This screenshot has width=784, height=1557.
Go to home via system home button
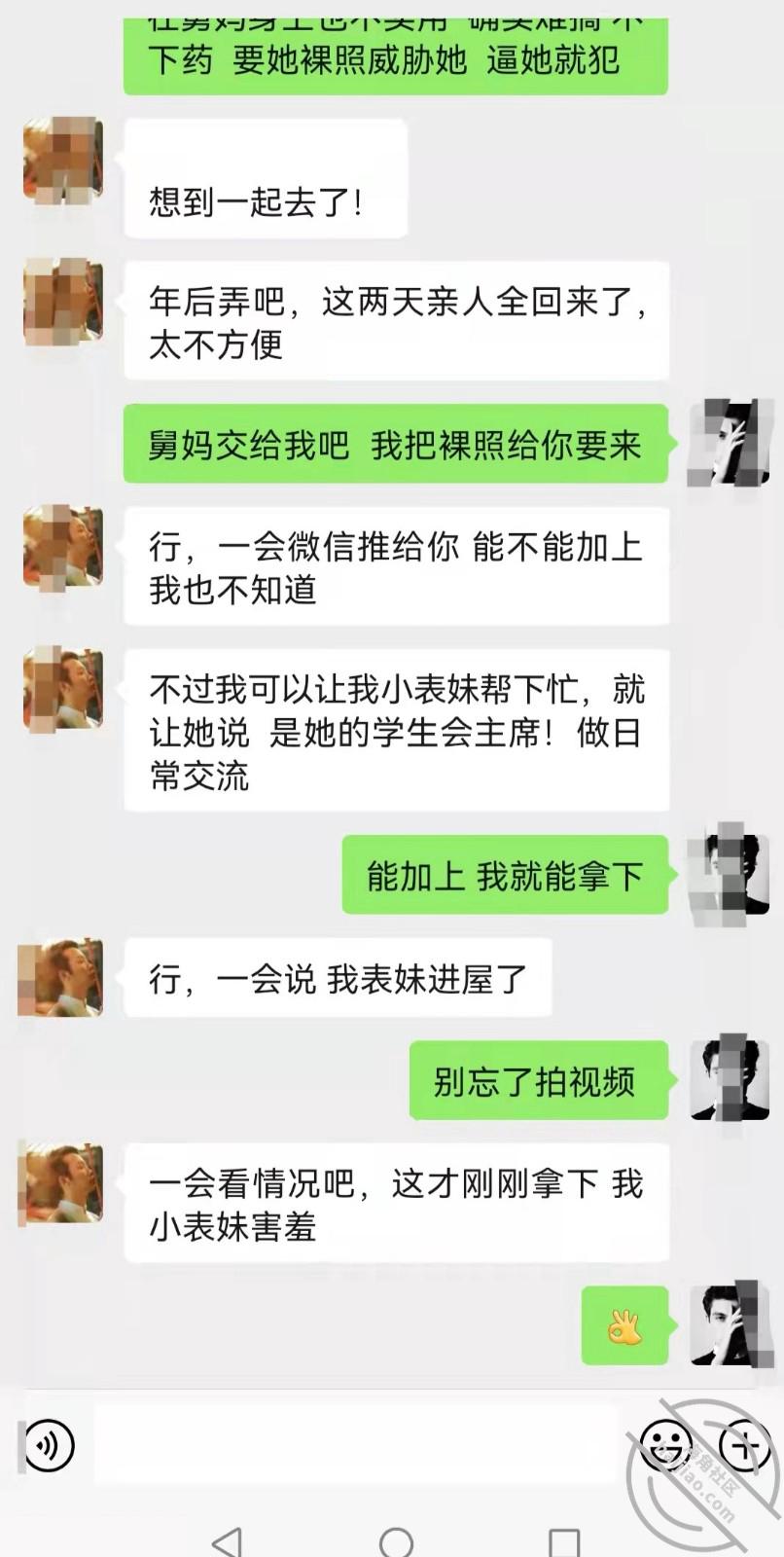(x=396, y=1540)
